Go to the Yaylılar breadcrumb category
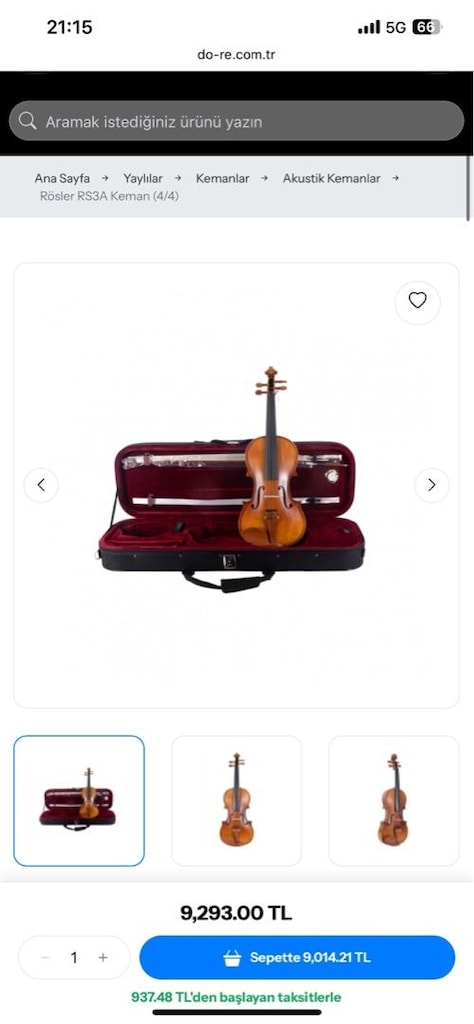474x1024 pixels. coord(143,178)
